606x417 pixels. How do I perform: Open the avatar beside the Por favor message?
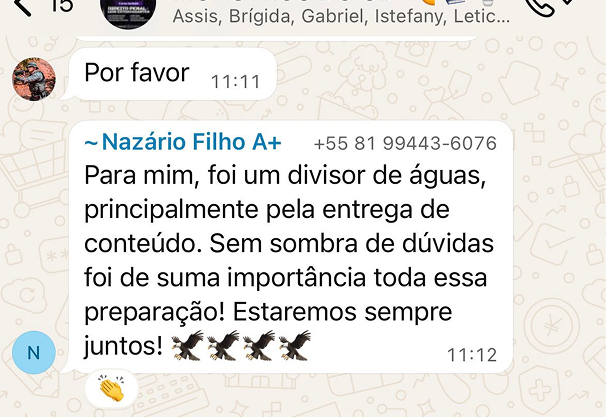pos(33,79)
